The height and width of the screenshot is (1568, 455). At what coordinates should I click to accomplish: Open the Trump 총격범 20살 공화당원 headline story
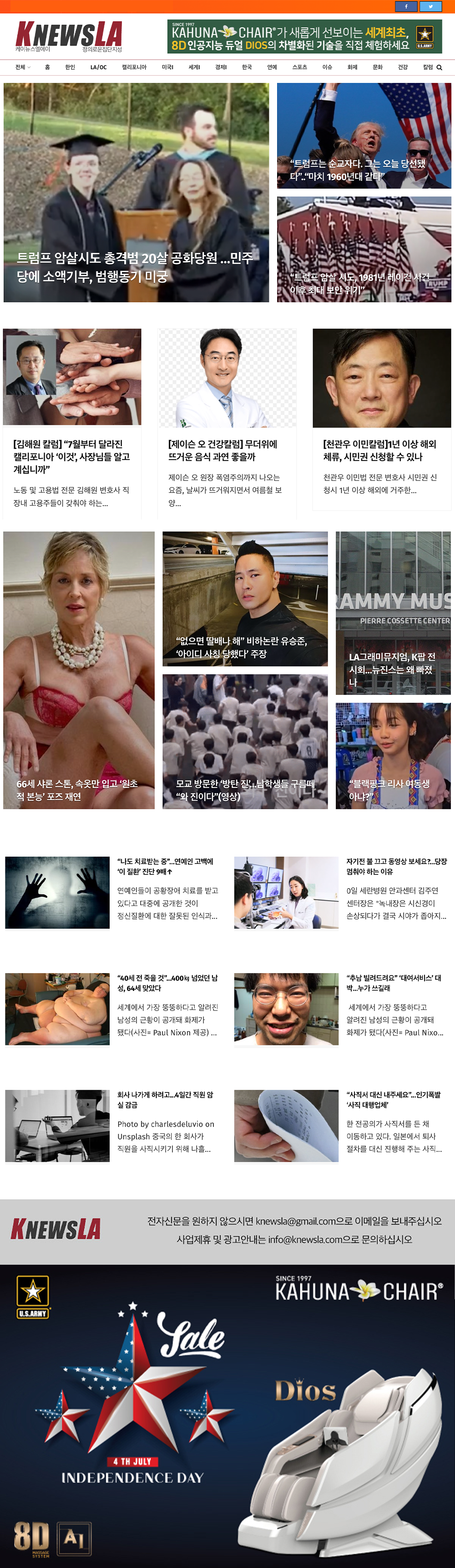point(136,267)
